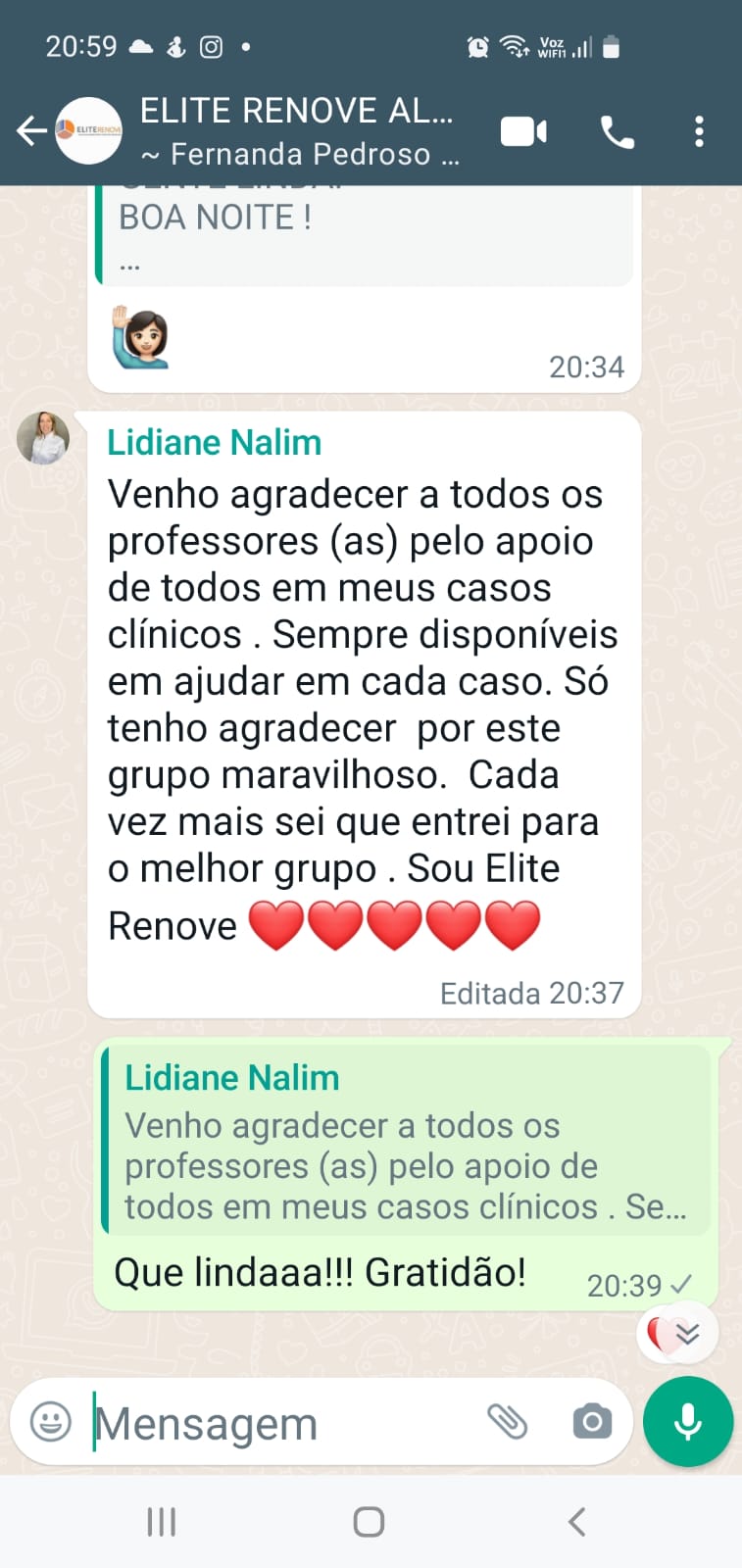
Task: Open recent apps from the navigation bar
Action: pos(162,1522)
